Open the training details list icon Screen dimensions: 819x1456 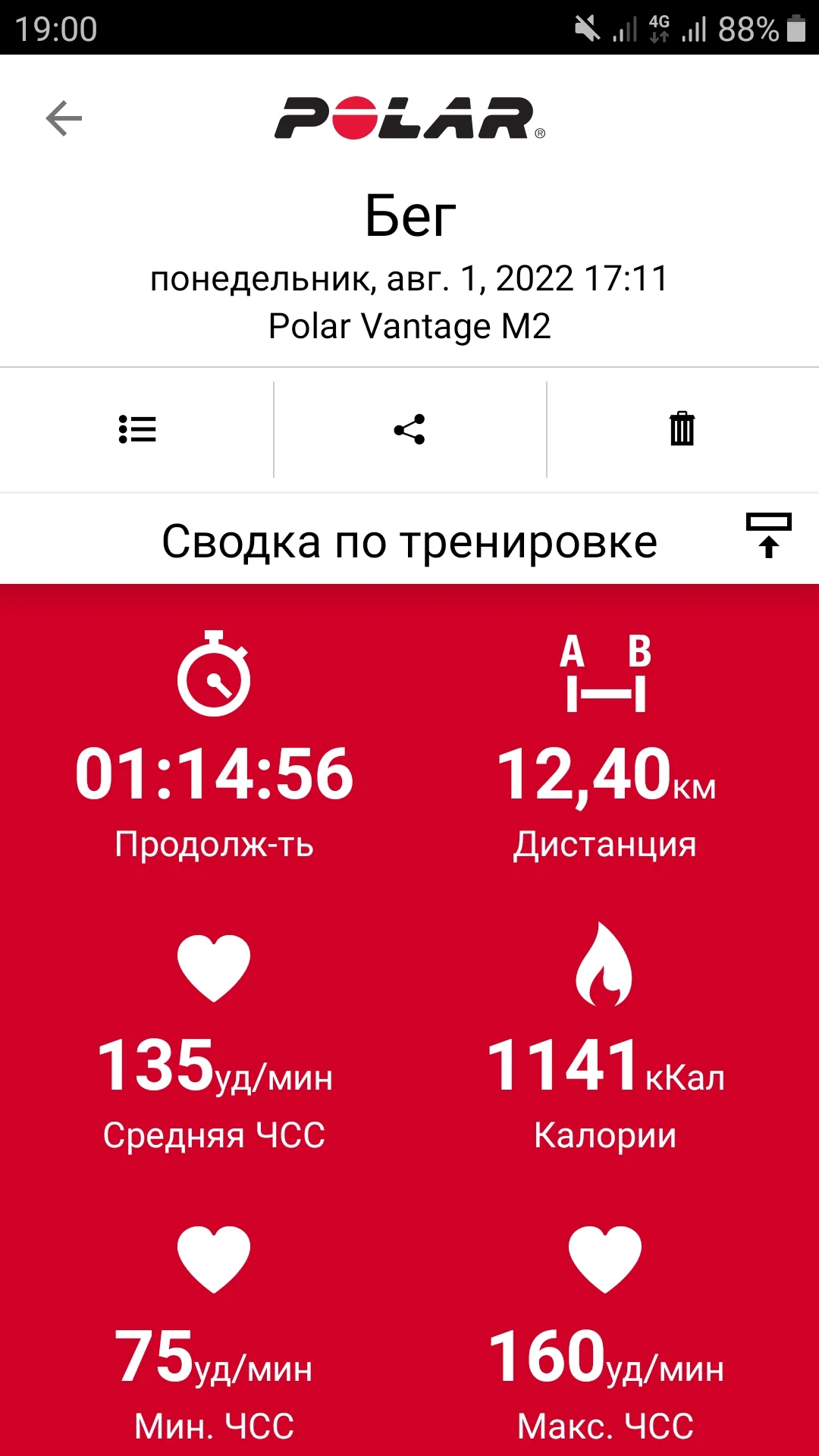(137, 429)
